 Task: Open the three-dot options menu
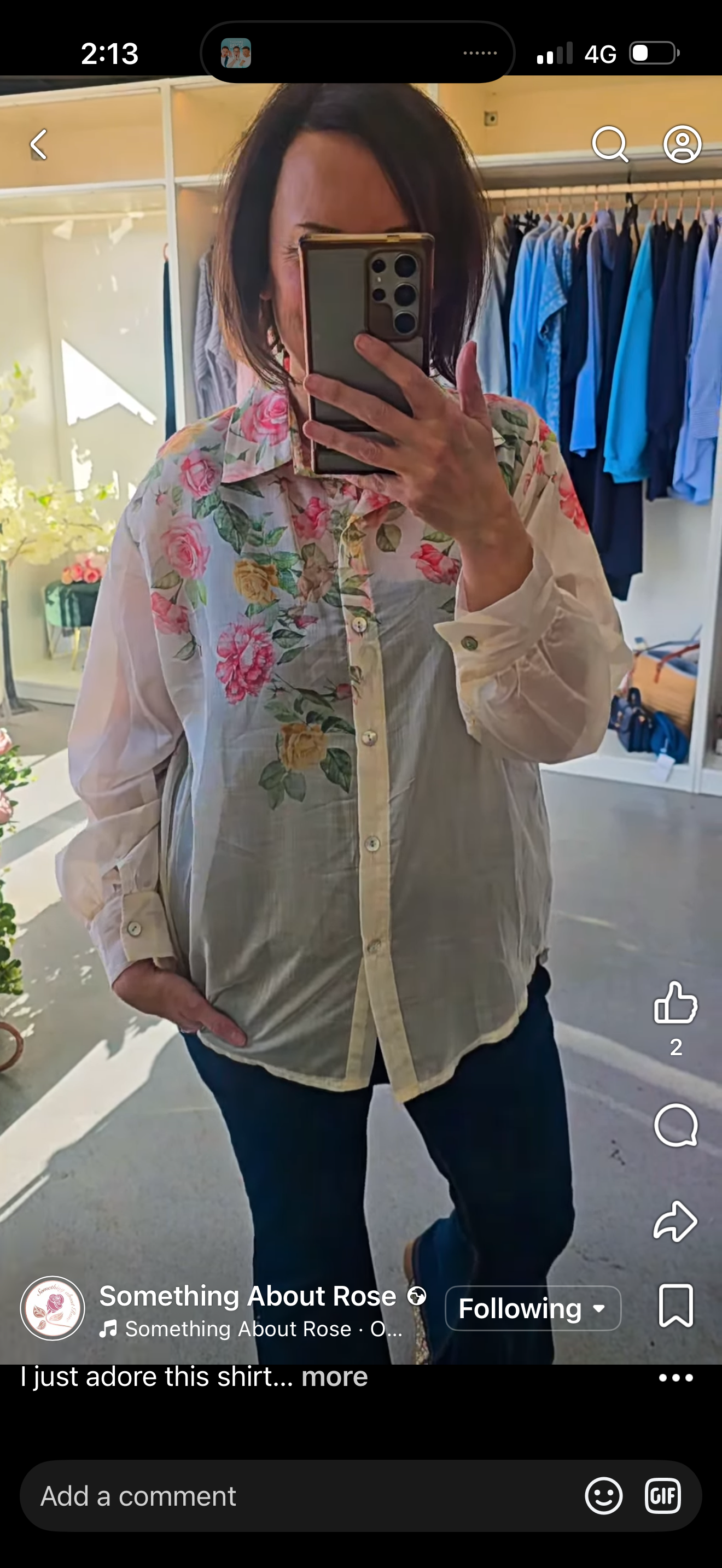[x=676, y=1378]
